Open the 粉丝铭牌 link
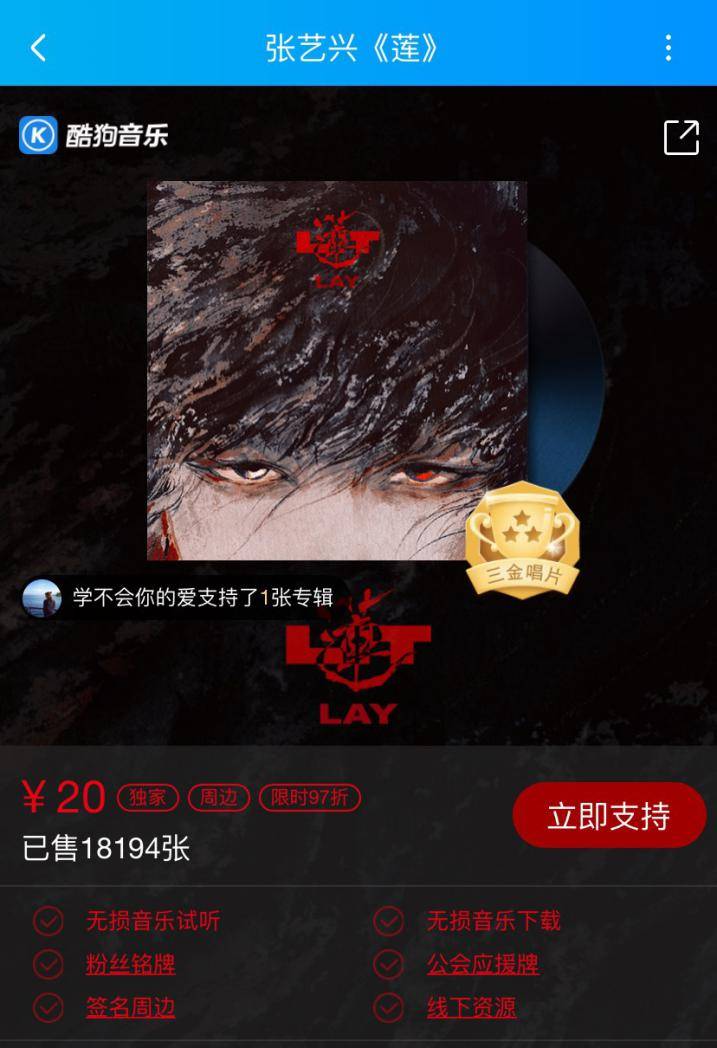The image size is (717, 1048). (130, 964)
